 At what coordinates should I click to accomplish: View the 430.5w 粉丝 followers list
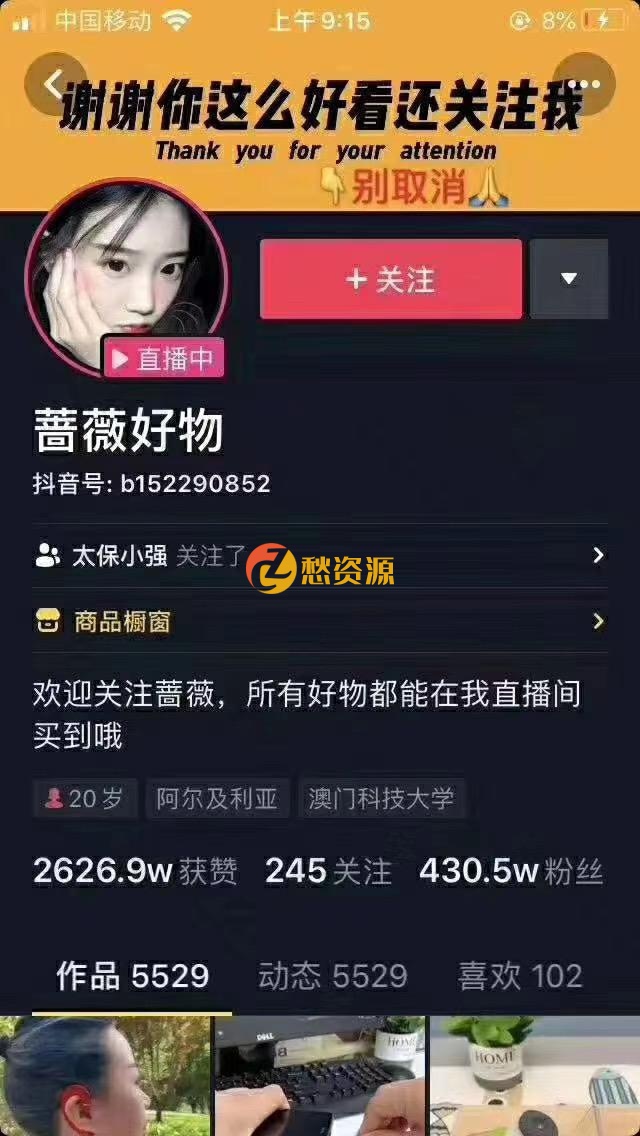click(511, 871)
